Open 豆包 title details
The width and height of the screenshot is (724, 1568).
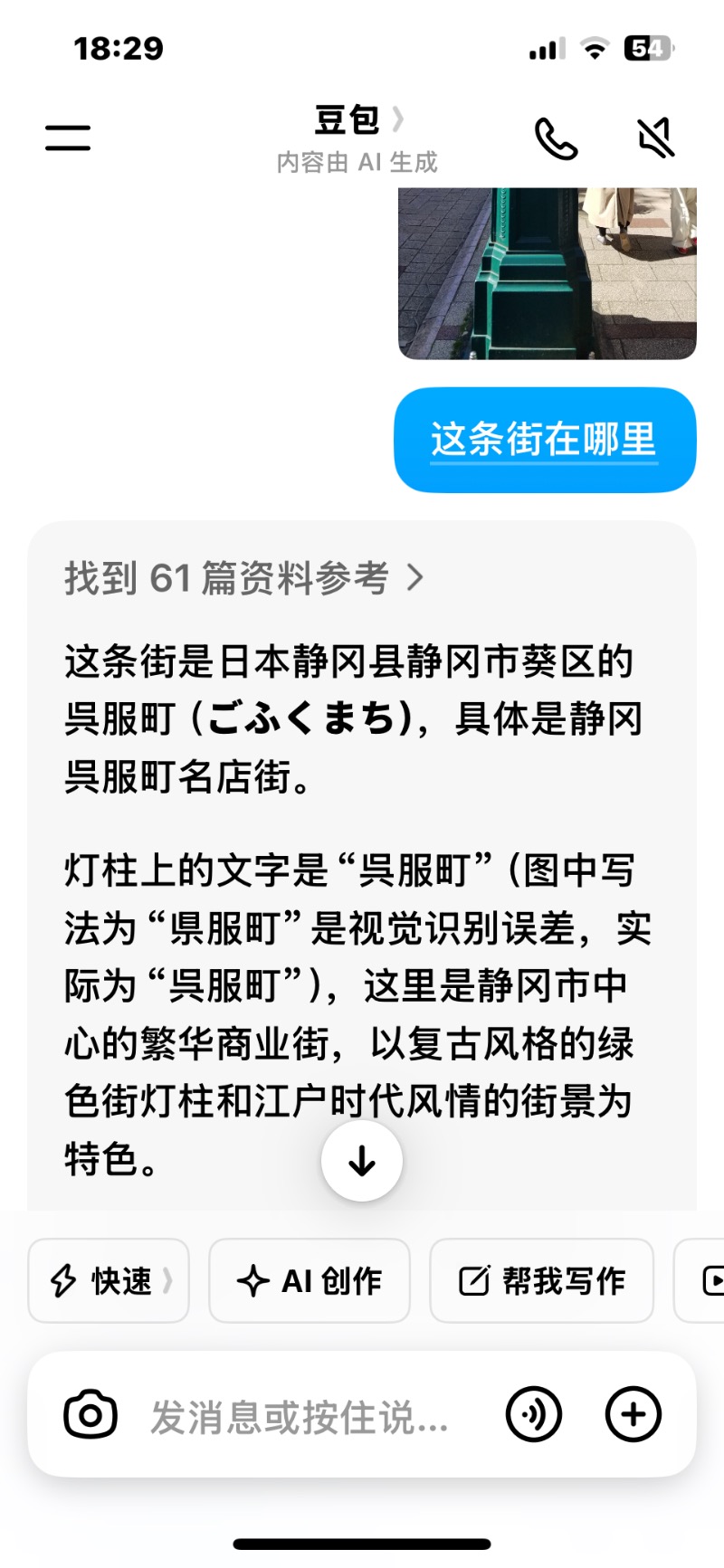(x=357, y=119)
